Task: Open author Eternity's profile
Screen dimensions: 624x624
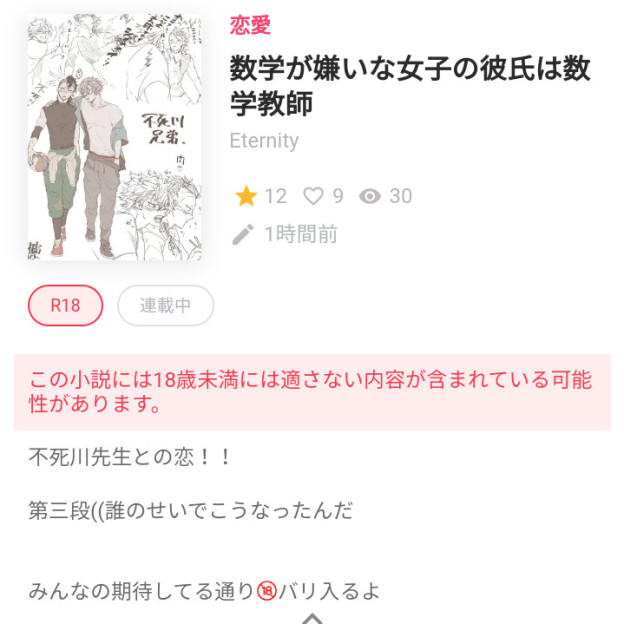Action: point(264,140)
